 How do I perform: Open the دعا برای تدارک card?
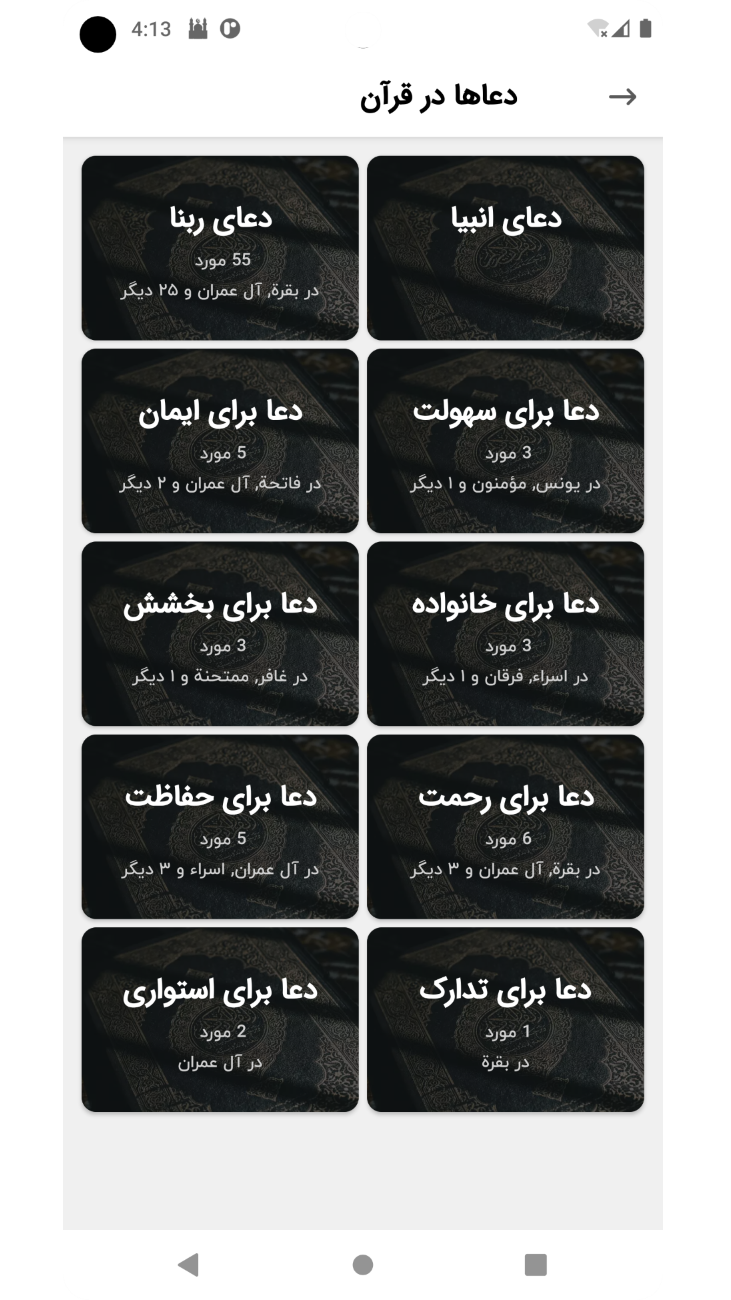[505, 1020]
